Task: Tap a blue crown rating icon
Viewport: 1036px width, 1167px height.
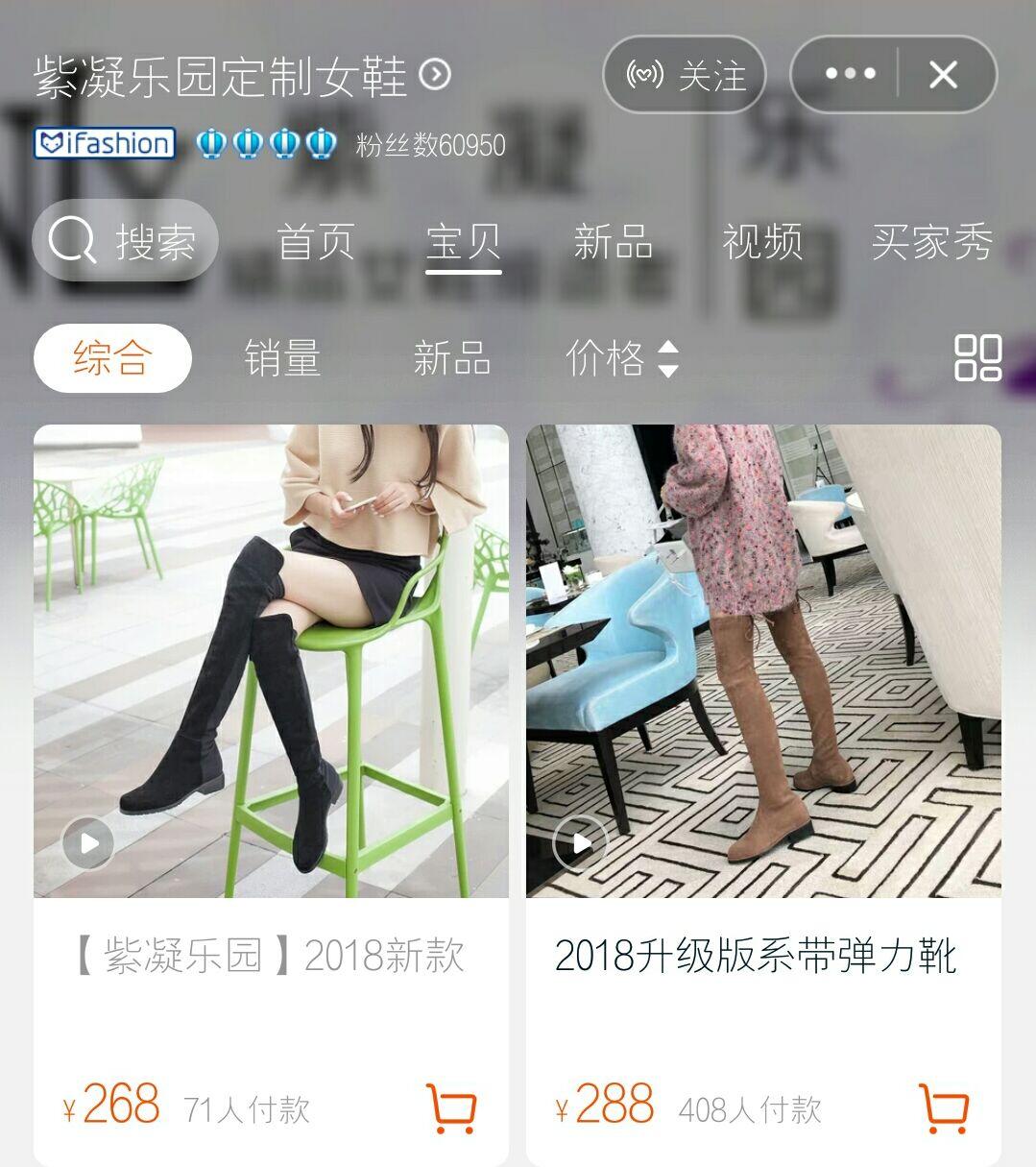Action: [212, 145]
